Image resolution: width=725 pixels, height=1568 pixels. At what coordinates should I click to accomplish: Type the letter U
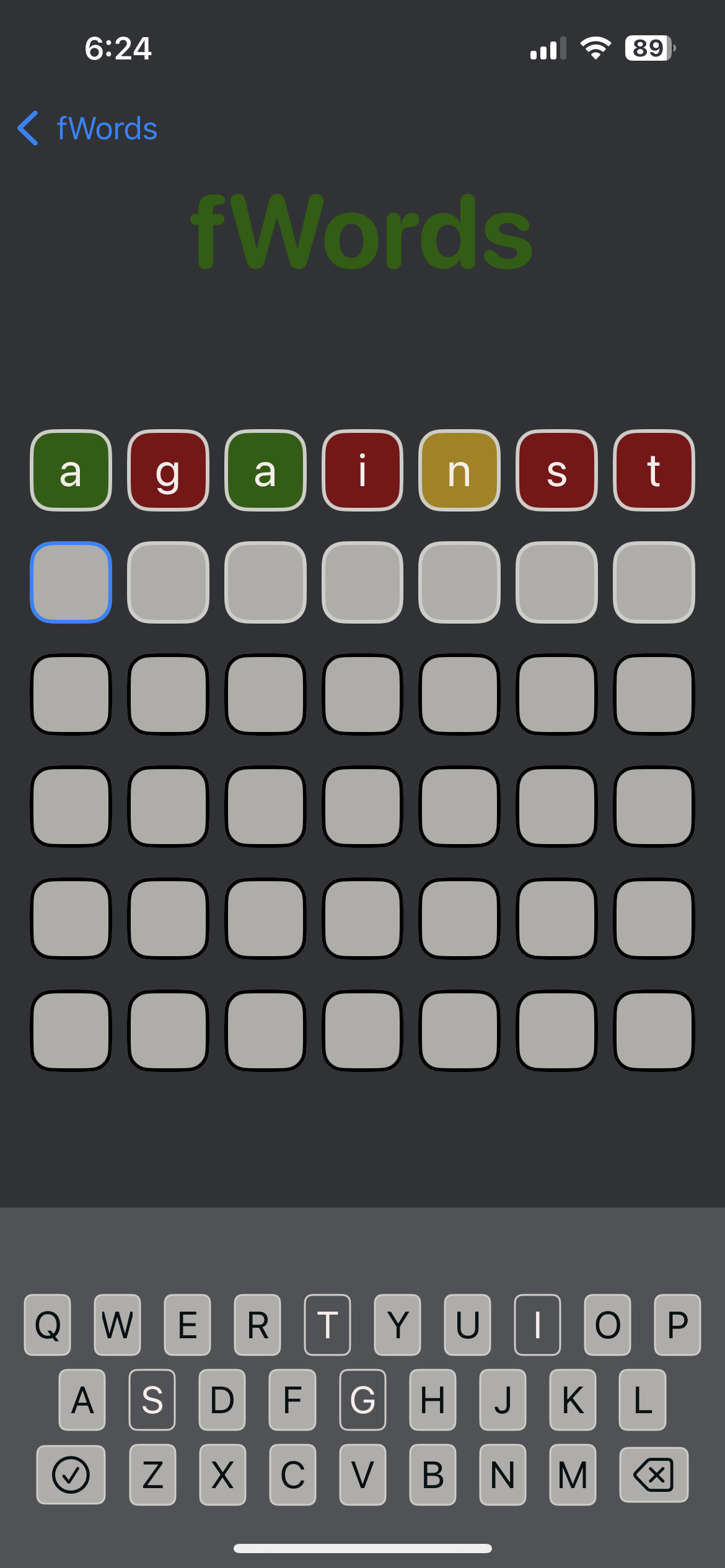[x=468, y=1325]
